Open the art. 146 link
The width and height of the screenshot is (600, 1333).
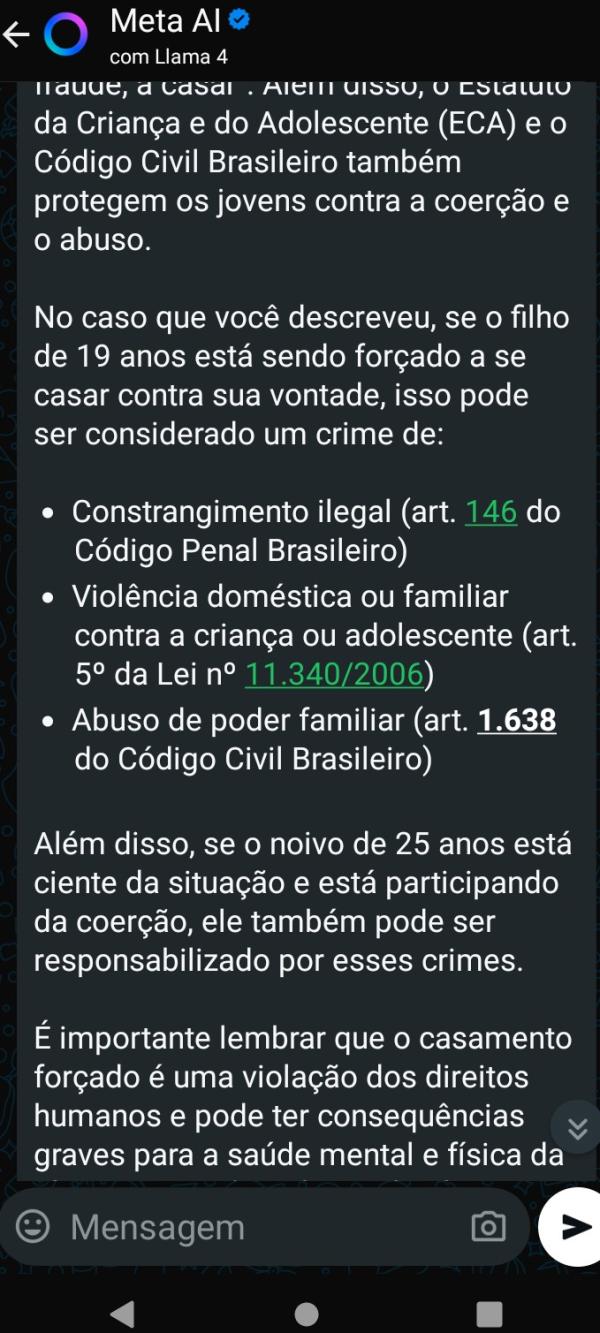[x=491, y=512]
